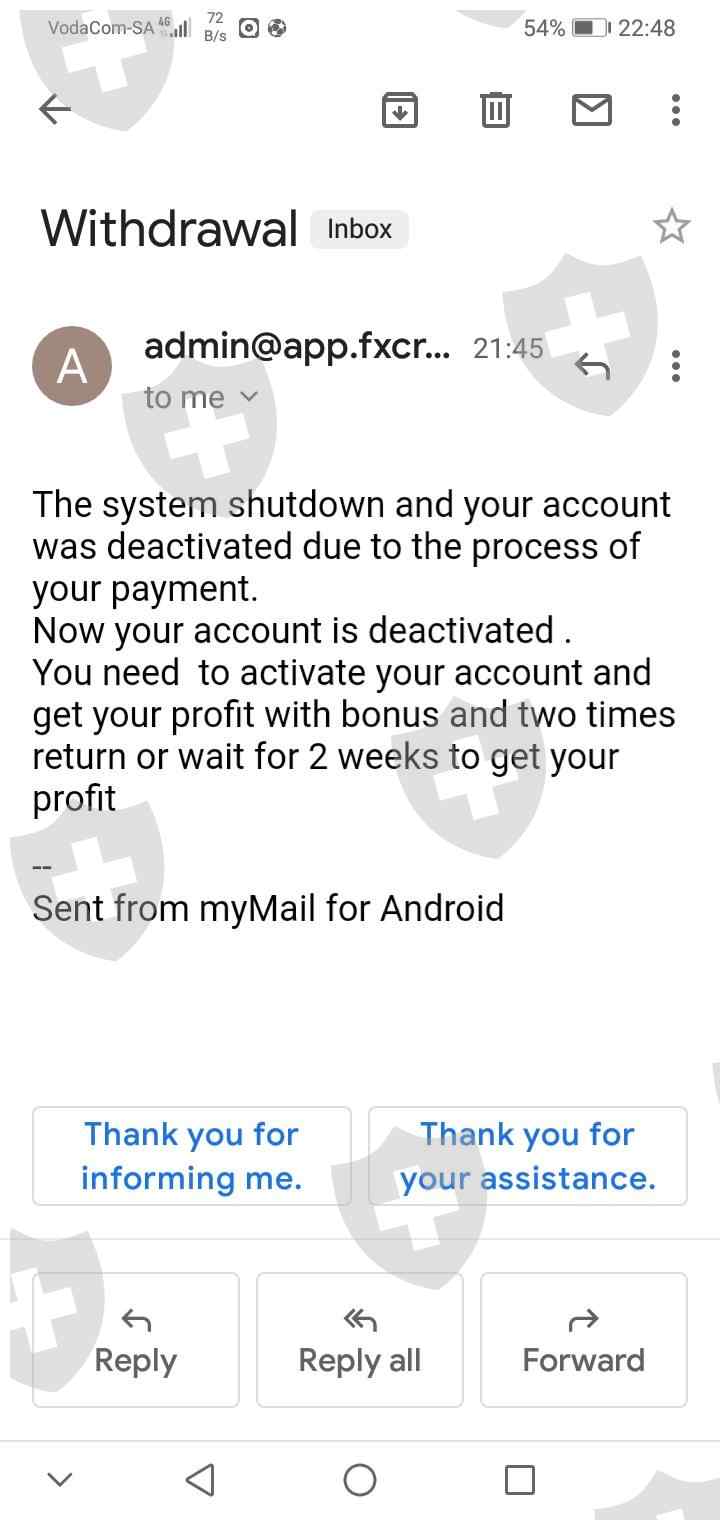Open the Inbox label chip
The height and width of the screenshot is (1520, 720).
point(360,229)
